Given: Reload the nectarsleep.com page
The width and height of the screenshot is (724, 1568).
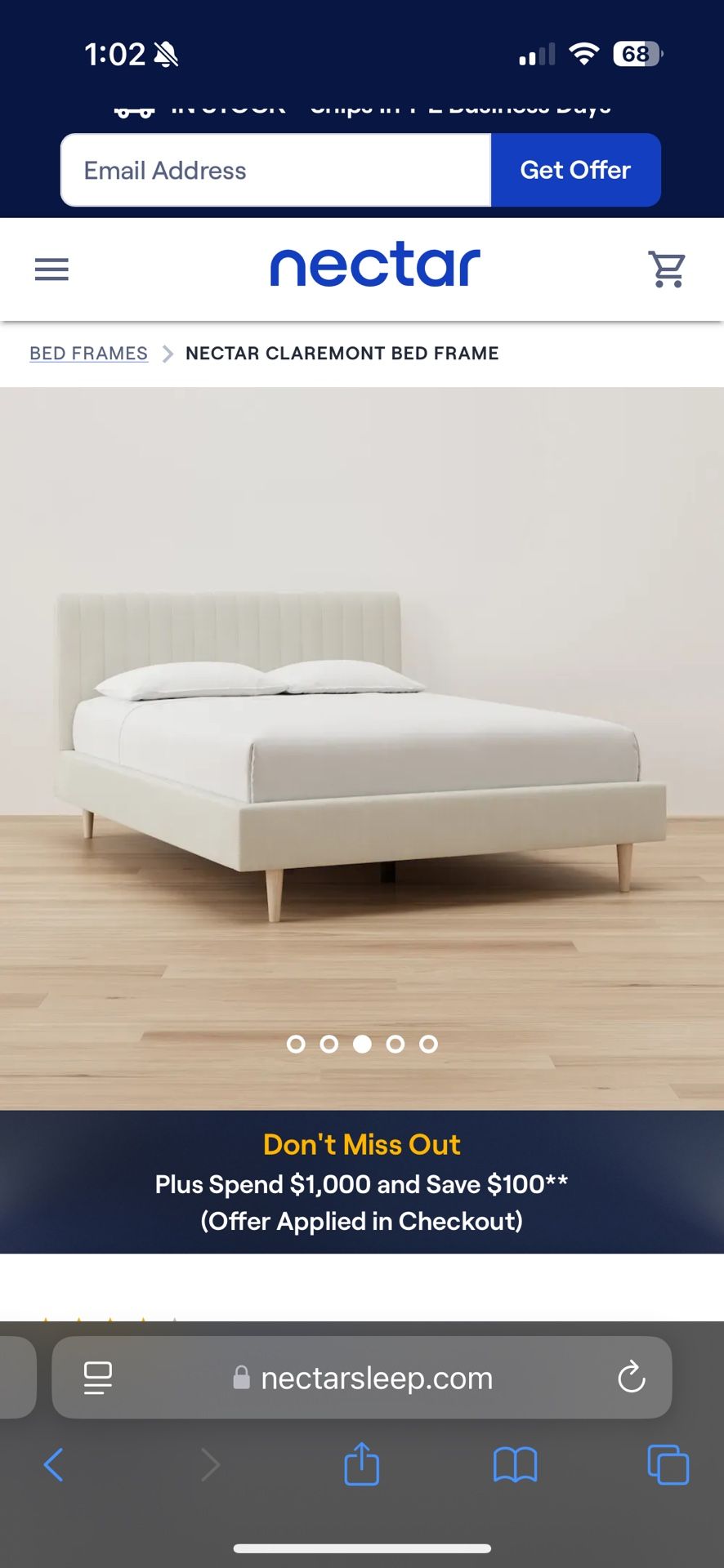Looking at the screenshot, I should point(630,1378).
